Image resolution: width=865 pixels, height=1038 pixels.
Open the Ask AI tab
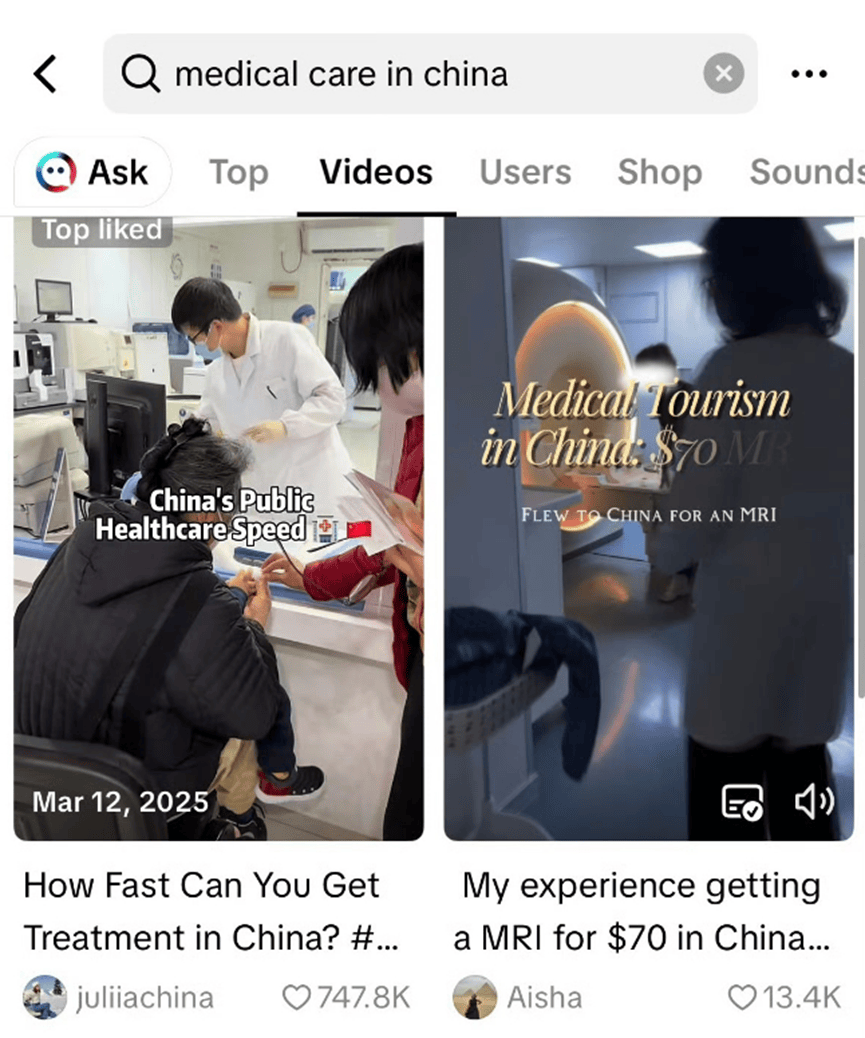(93, 172)
